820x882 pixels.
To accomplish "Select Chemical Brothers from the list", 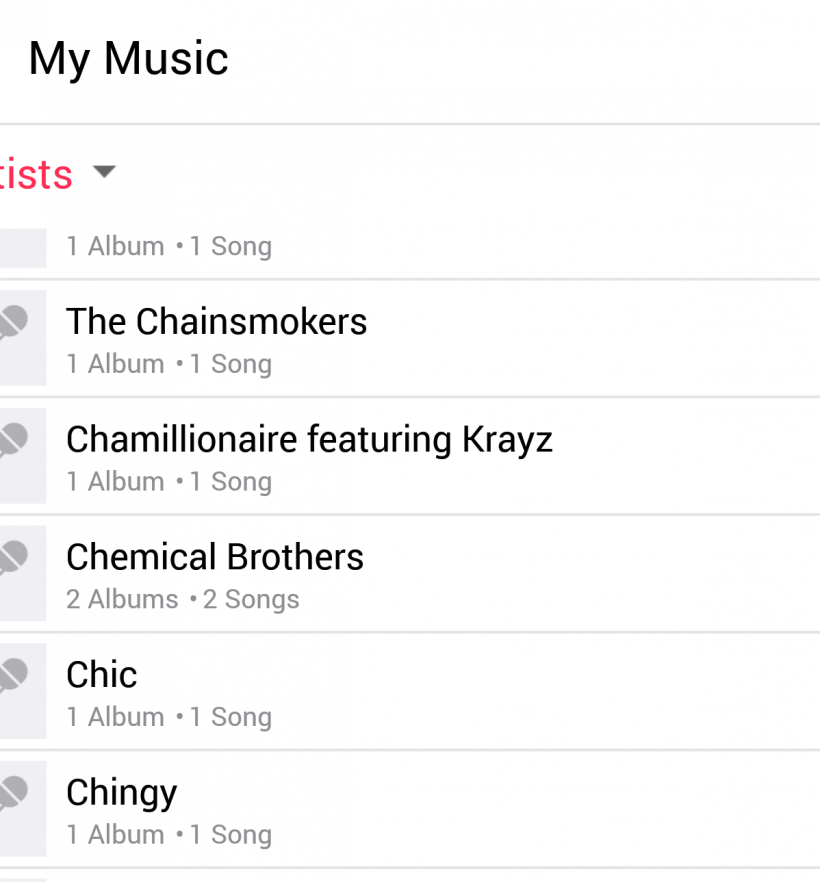I will (x=215, y=573).
